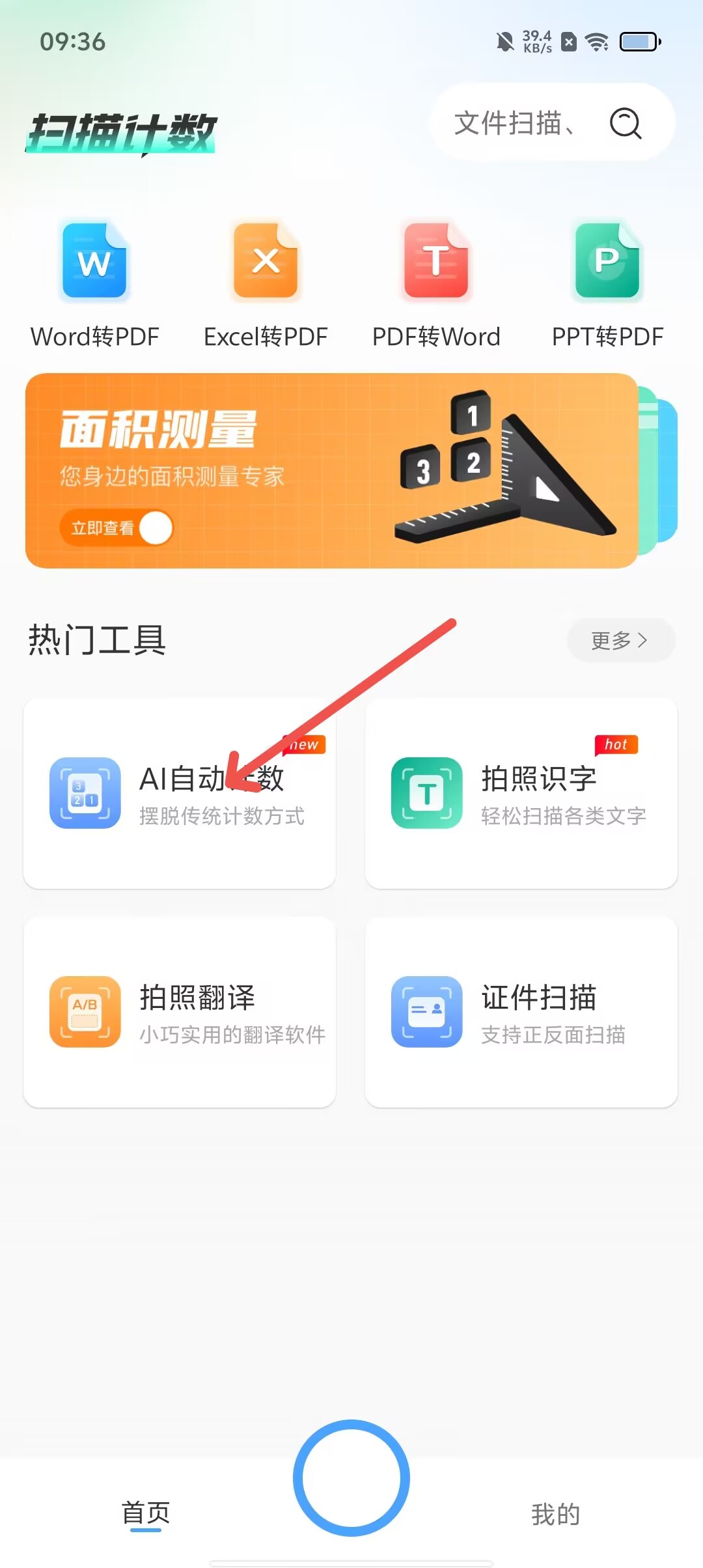Open the 证件扫描 tool card
This screenshot has width=703, height=1568.
(x=521, y=1012)
